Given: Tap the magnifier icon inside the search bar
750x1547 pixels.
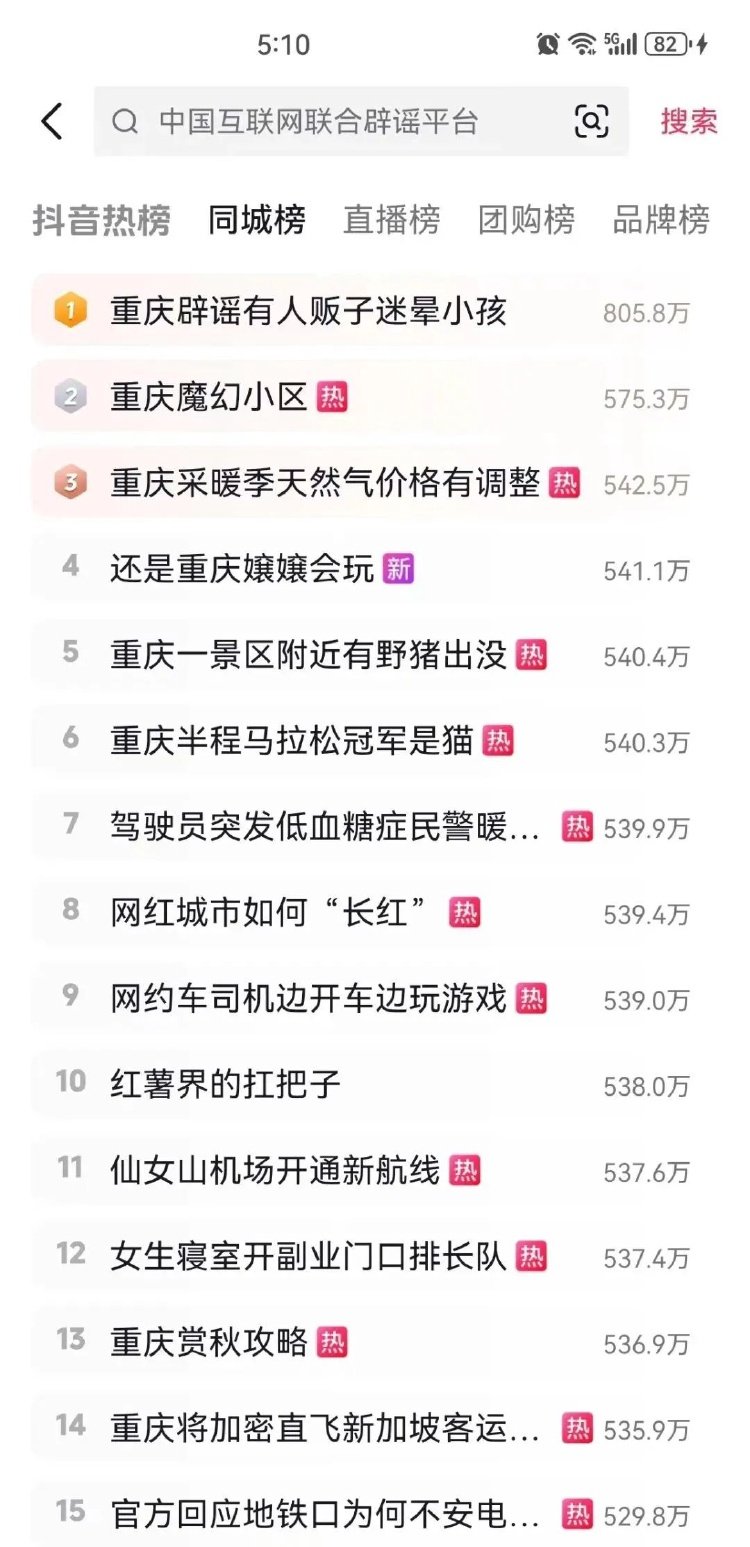Looking at the screenshot, I should click(125, 119).
